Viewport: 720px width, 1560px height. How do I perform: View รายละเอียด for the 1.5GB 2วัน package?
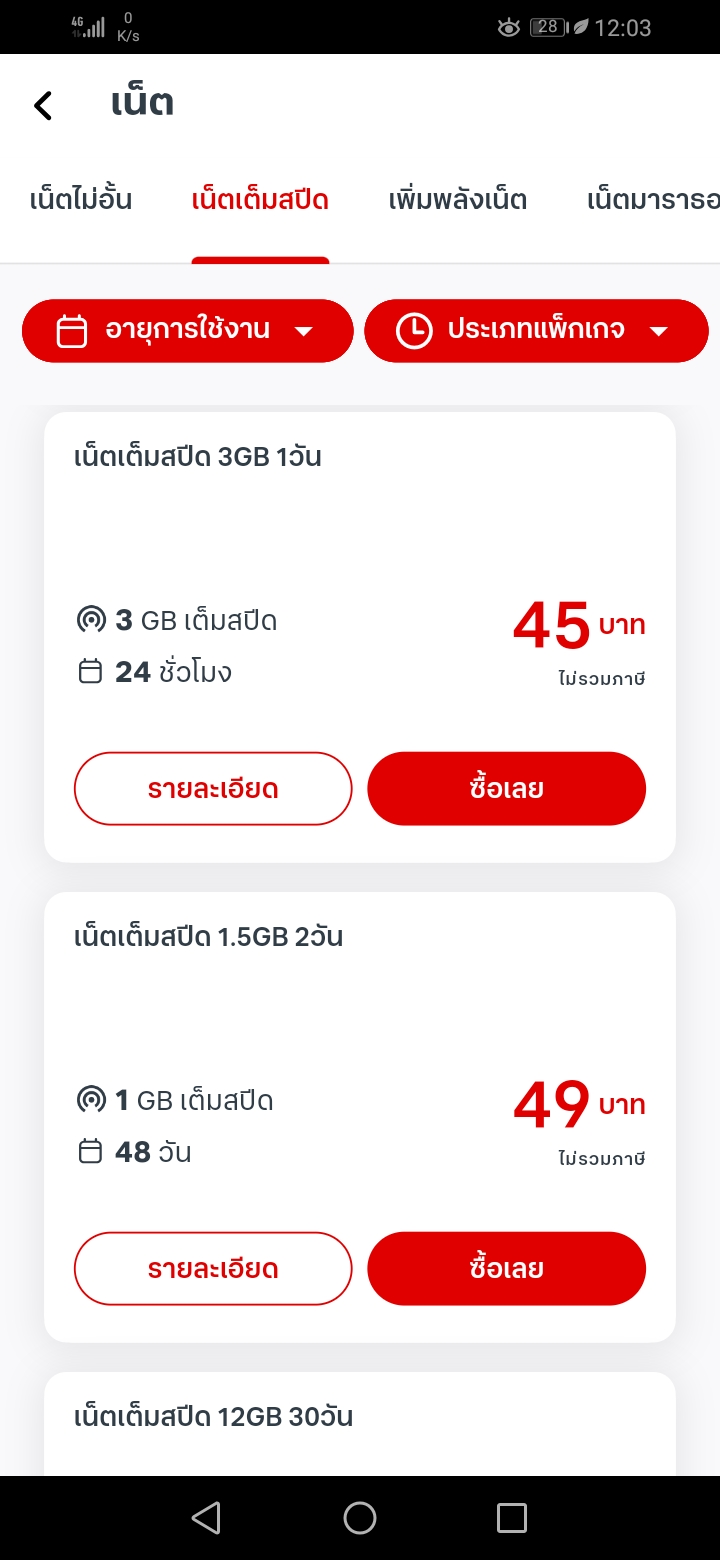point(213,1268)
